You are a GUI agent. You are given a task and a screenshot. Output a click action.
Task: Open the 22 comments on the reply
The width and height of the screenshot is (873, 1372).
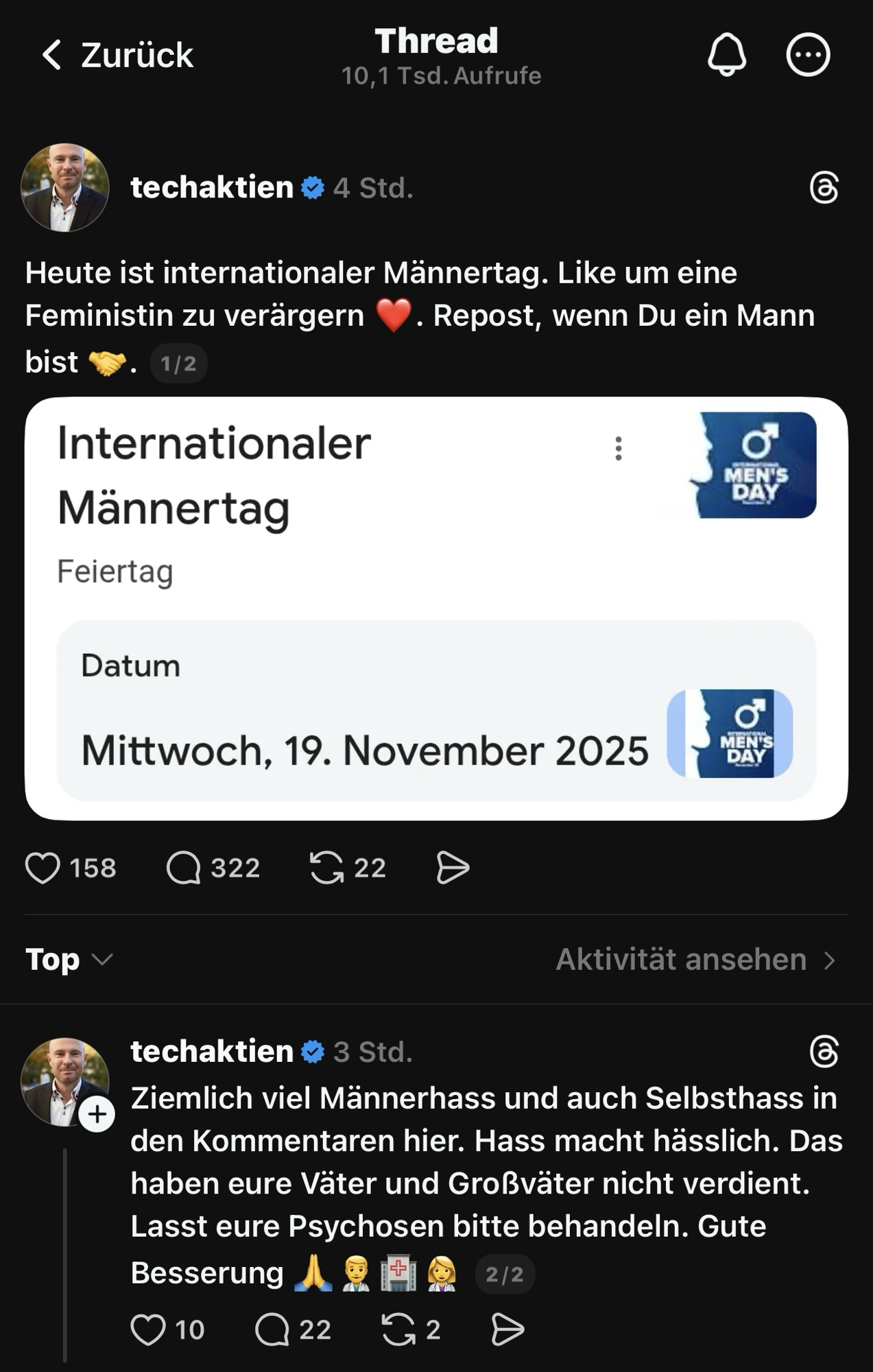coord(272,1329)
